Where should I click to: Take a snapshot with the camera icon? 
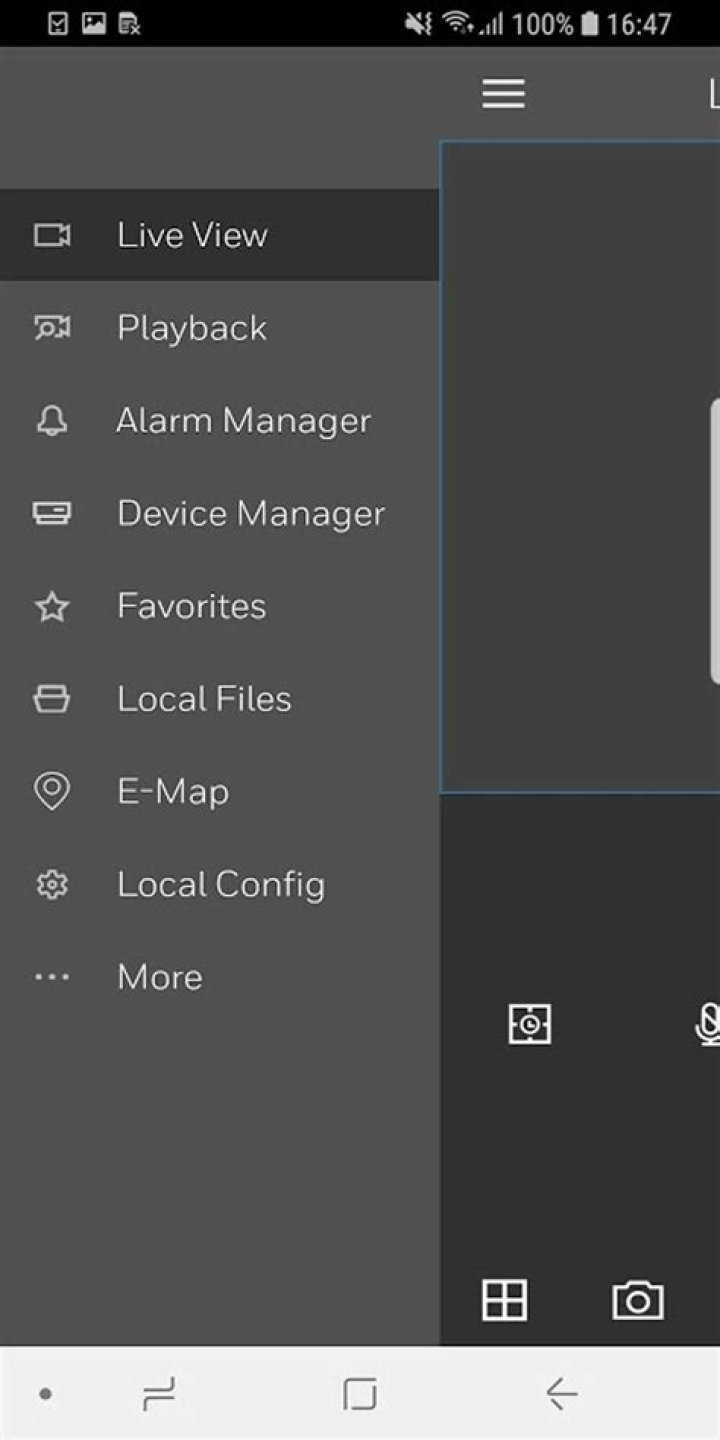[x=638, y=1300]
